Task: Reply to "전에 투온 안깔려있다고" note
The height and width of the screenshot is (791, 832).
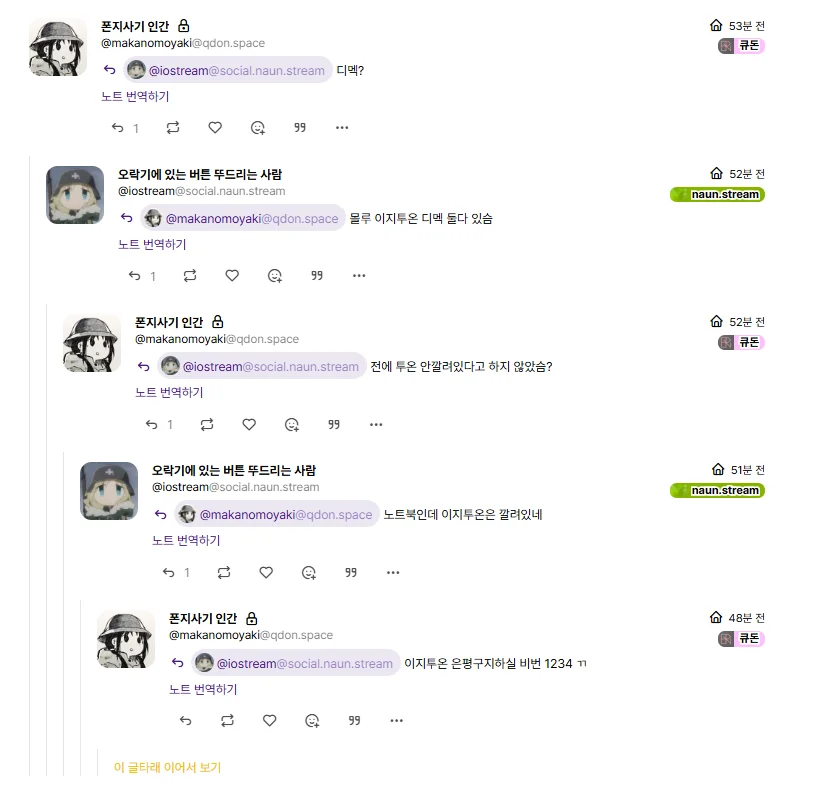Action: pyautogui.click(x=152, y=424)
